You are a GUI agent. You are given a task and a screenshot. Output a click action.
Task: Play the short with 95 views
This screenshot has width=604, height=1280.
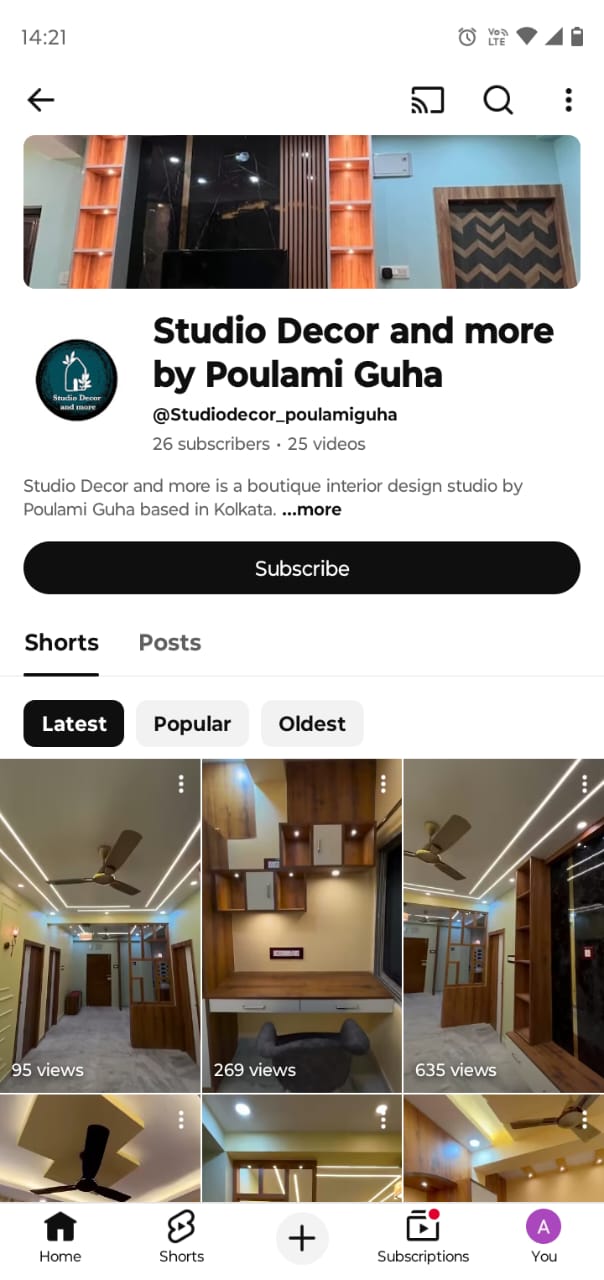point(100,925)
